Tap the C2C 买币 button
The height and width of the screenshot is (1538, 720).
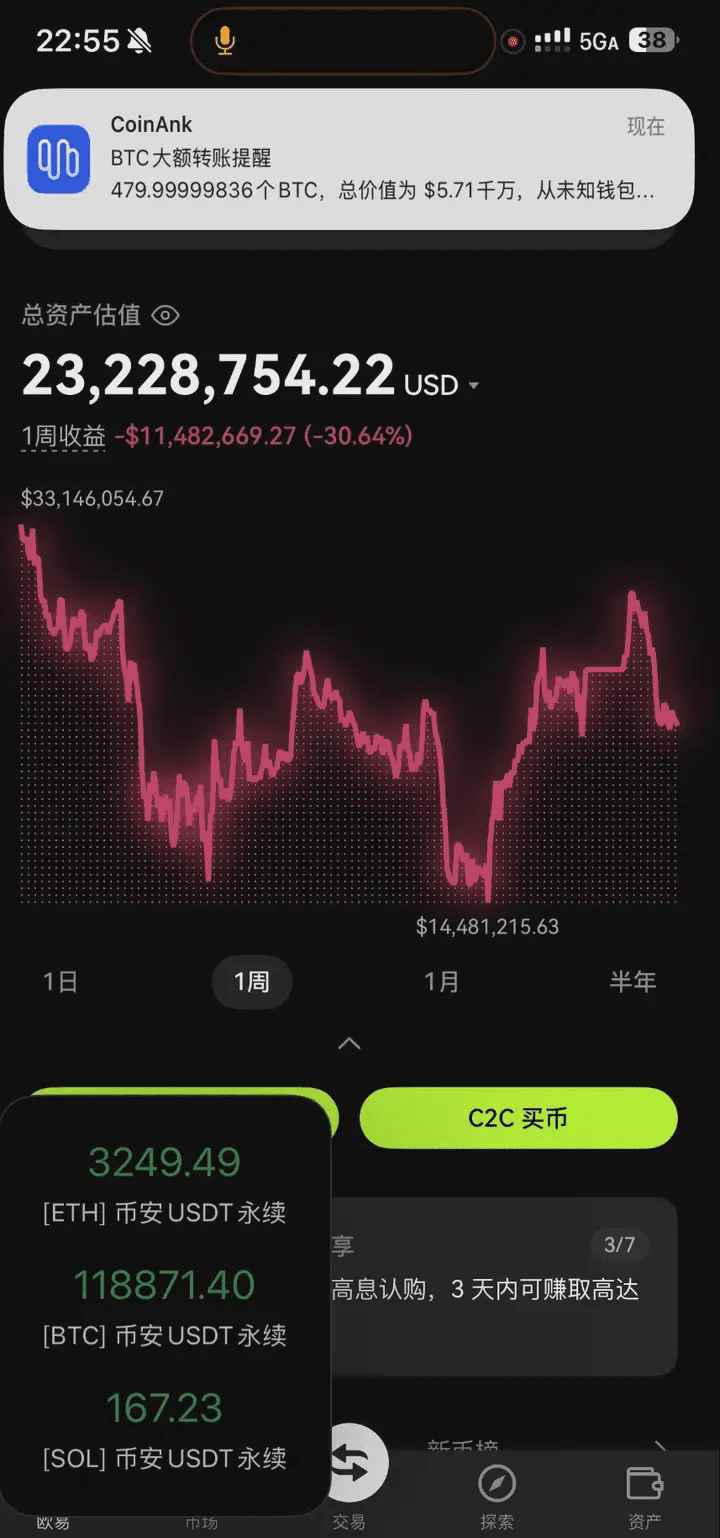(x=518, y=1117)
